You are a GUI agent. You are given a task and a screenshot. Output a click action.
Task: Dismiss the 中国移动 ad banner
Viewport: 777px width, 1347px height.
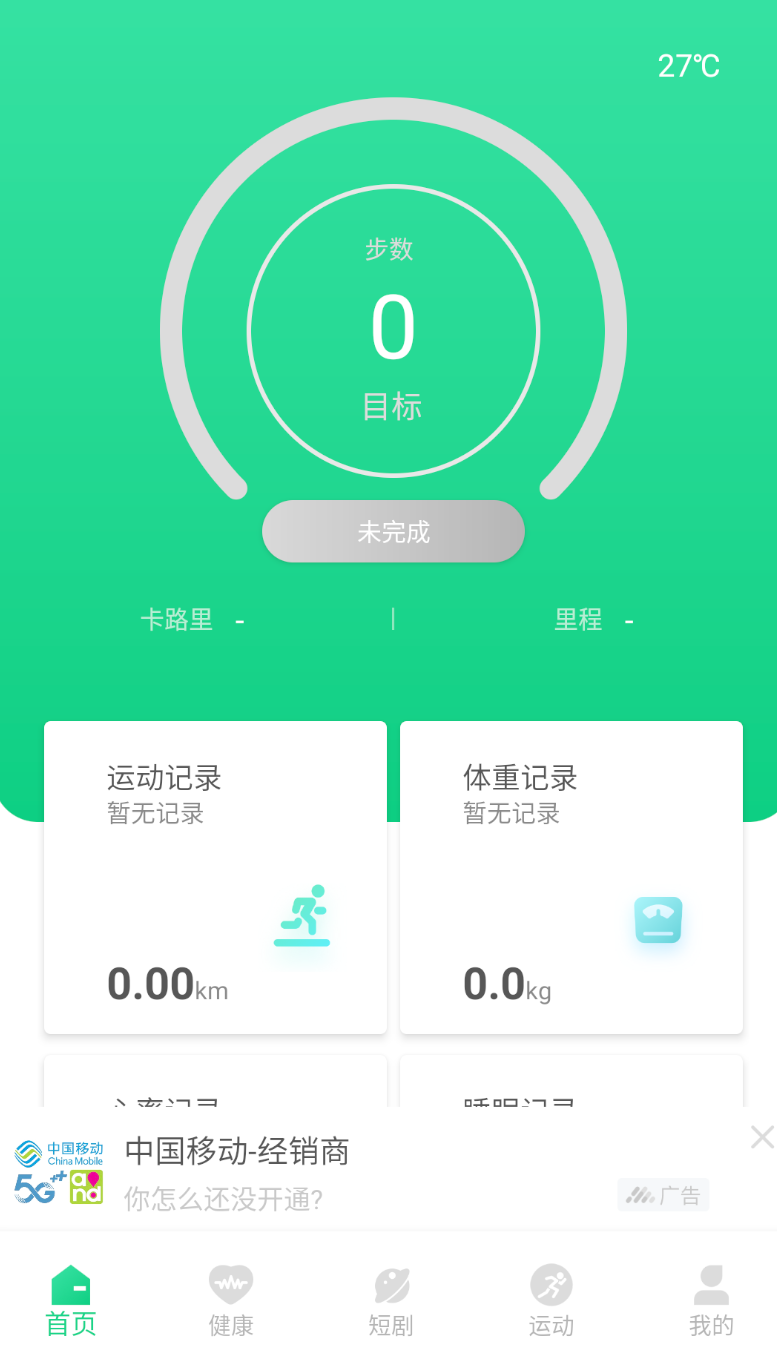point(762,1137)
